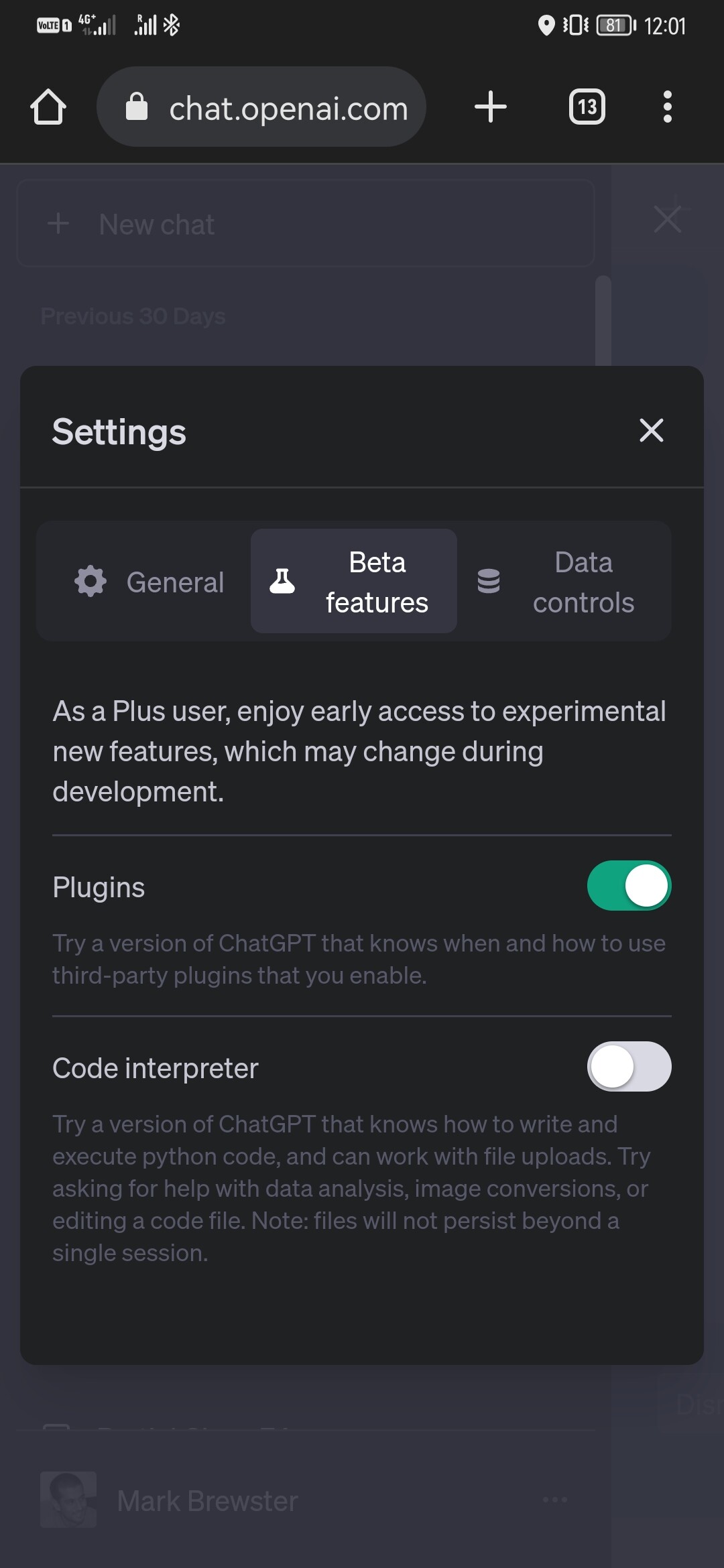Open the Data controls tab
The image size is (724, 1568).
click(560, 582)
